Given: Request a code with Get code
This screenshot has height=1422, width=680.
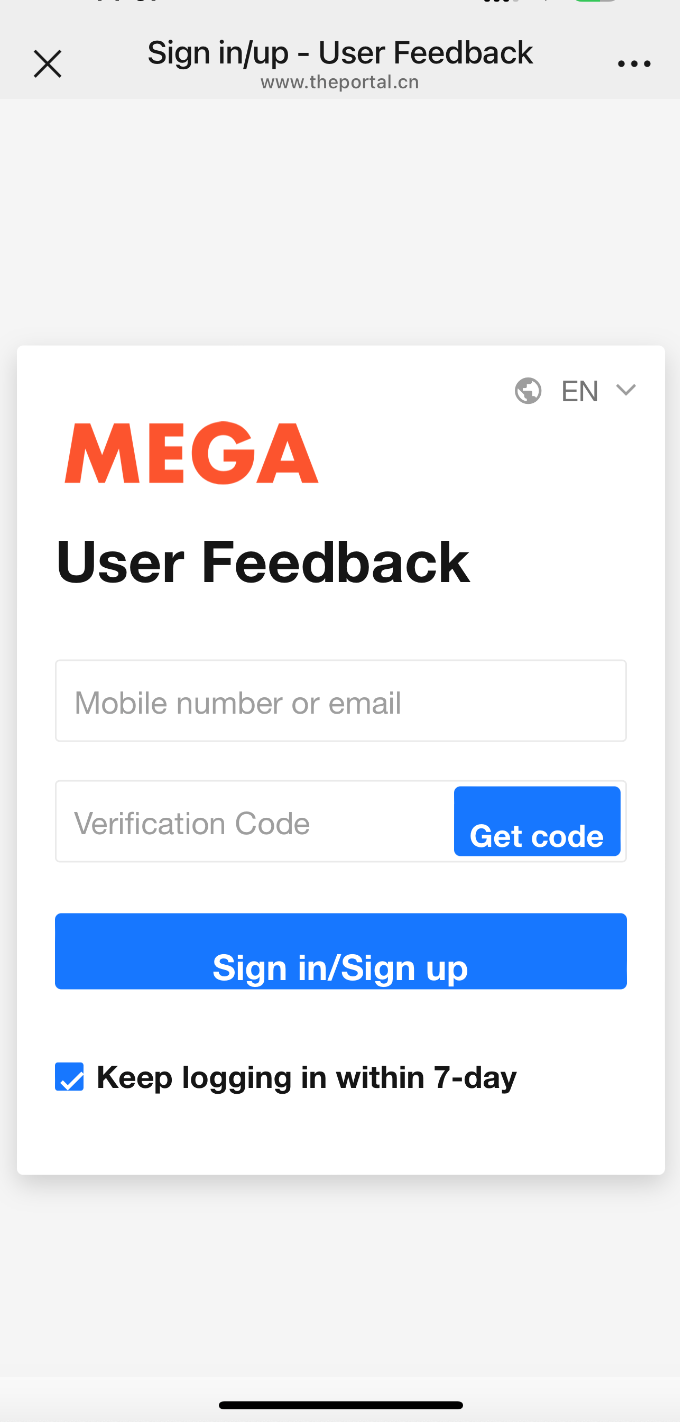Looking at the screenshot, I should 537,822.
